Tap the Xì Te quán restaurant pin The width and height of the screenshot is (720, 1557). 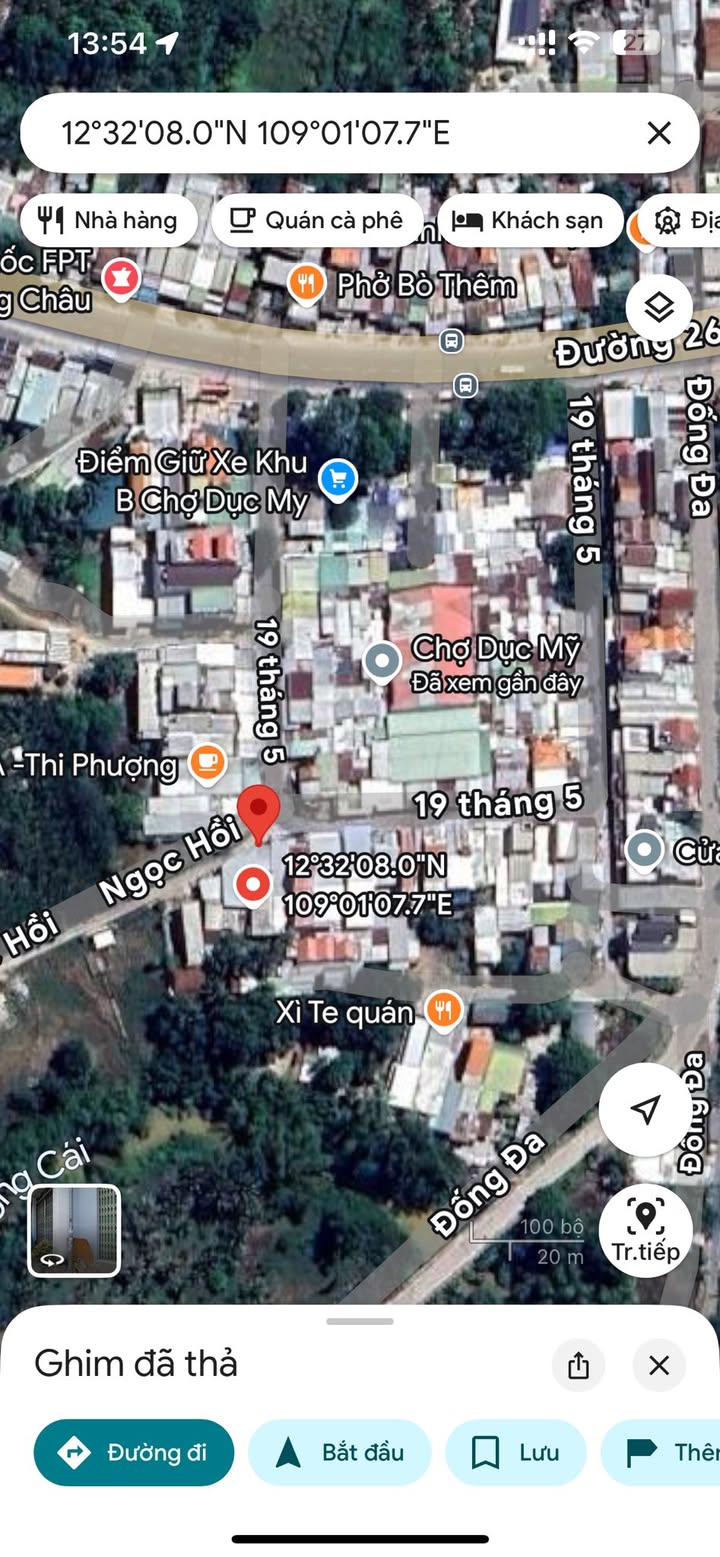pos(443,1010)
